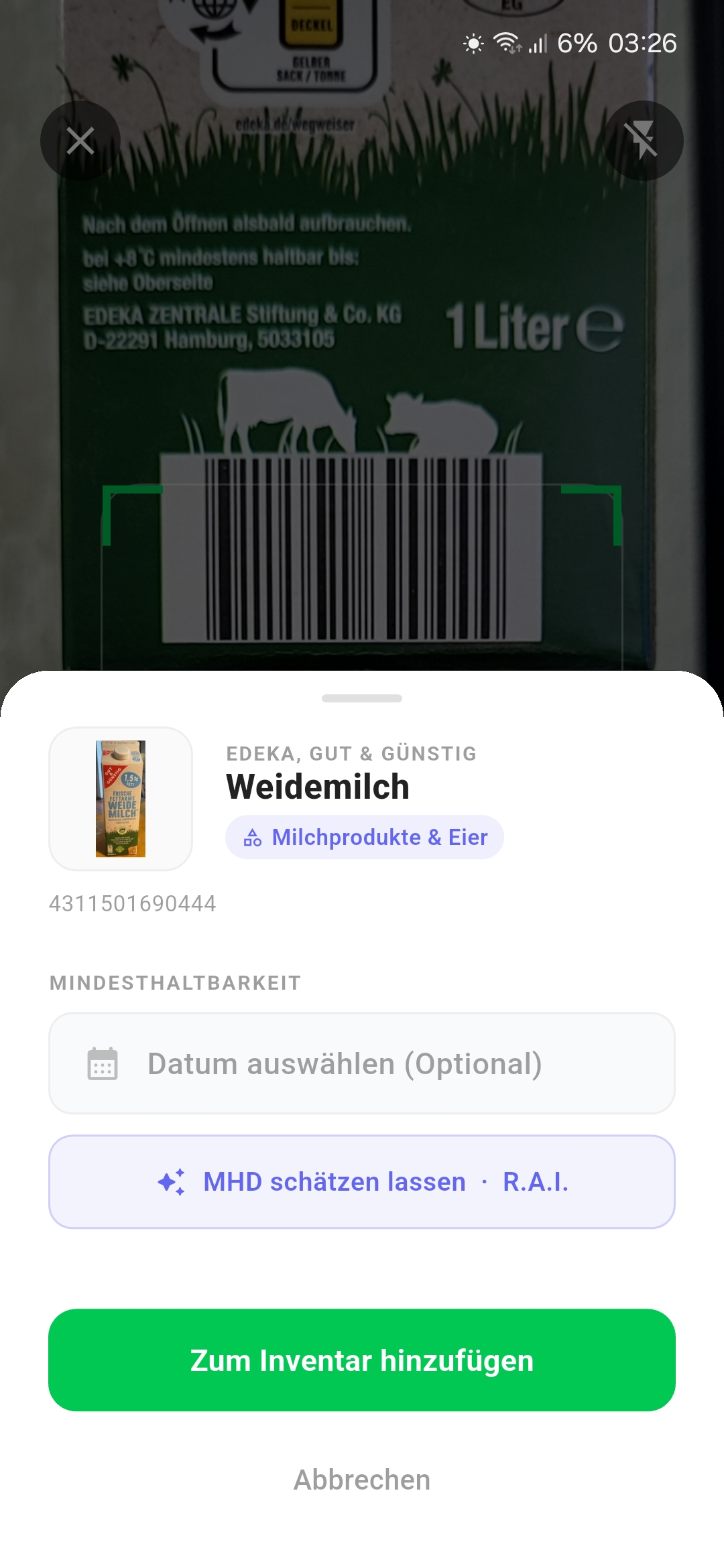
Task: Open the Milchprodukte & Eier category chip
Action: pyautogui.click(x=365, y=836)
